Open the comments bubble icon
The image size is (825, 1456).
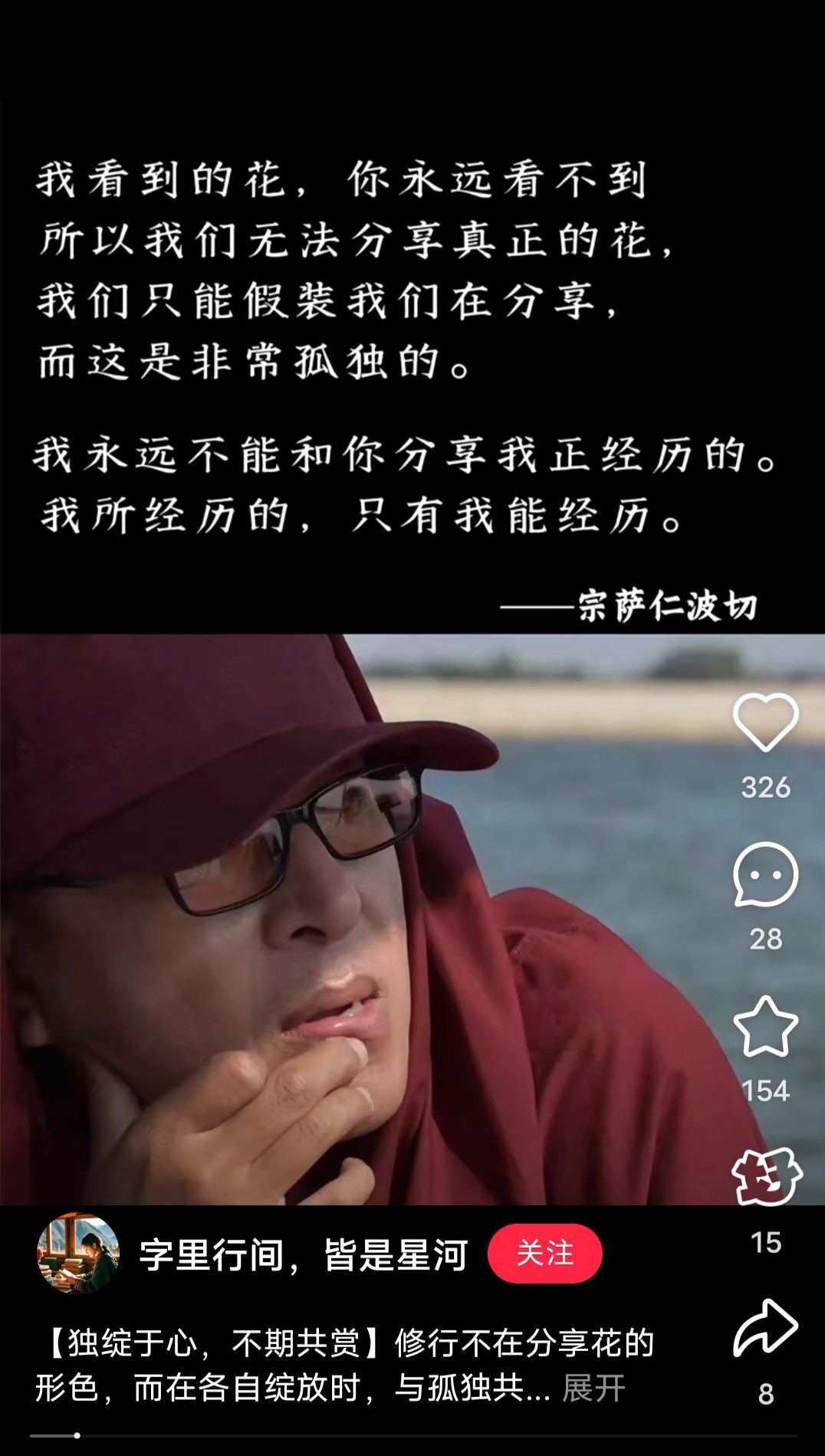(x=765, y=874)
